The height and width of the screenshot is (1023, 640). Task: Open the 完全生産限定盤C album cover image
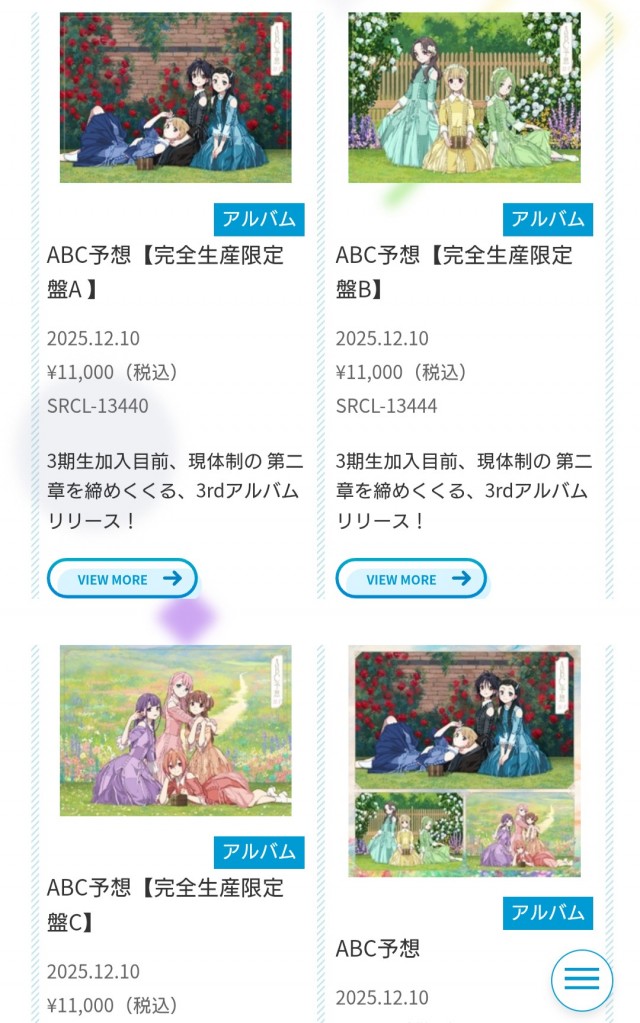(x=175, y=730)
